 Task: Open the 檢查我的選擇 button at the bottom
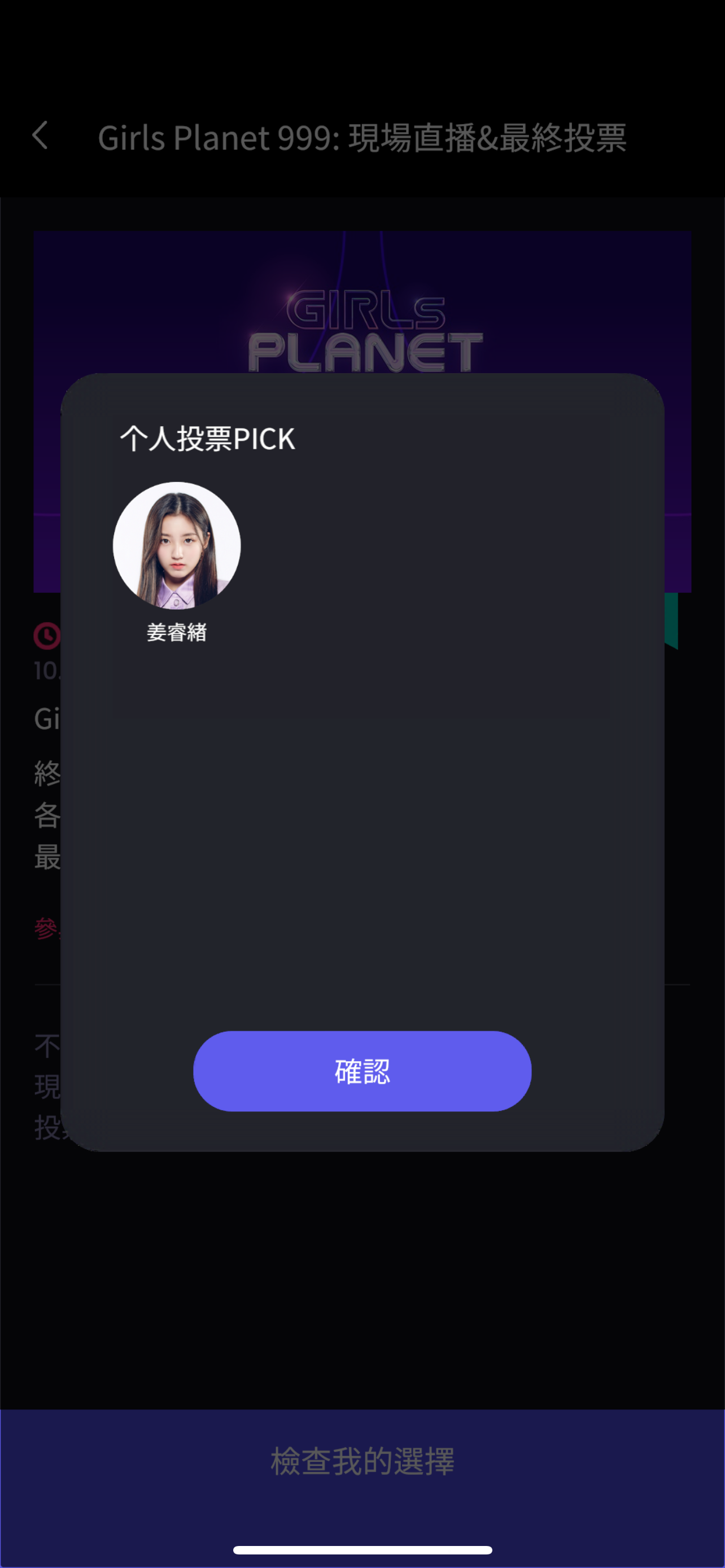362,1461
